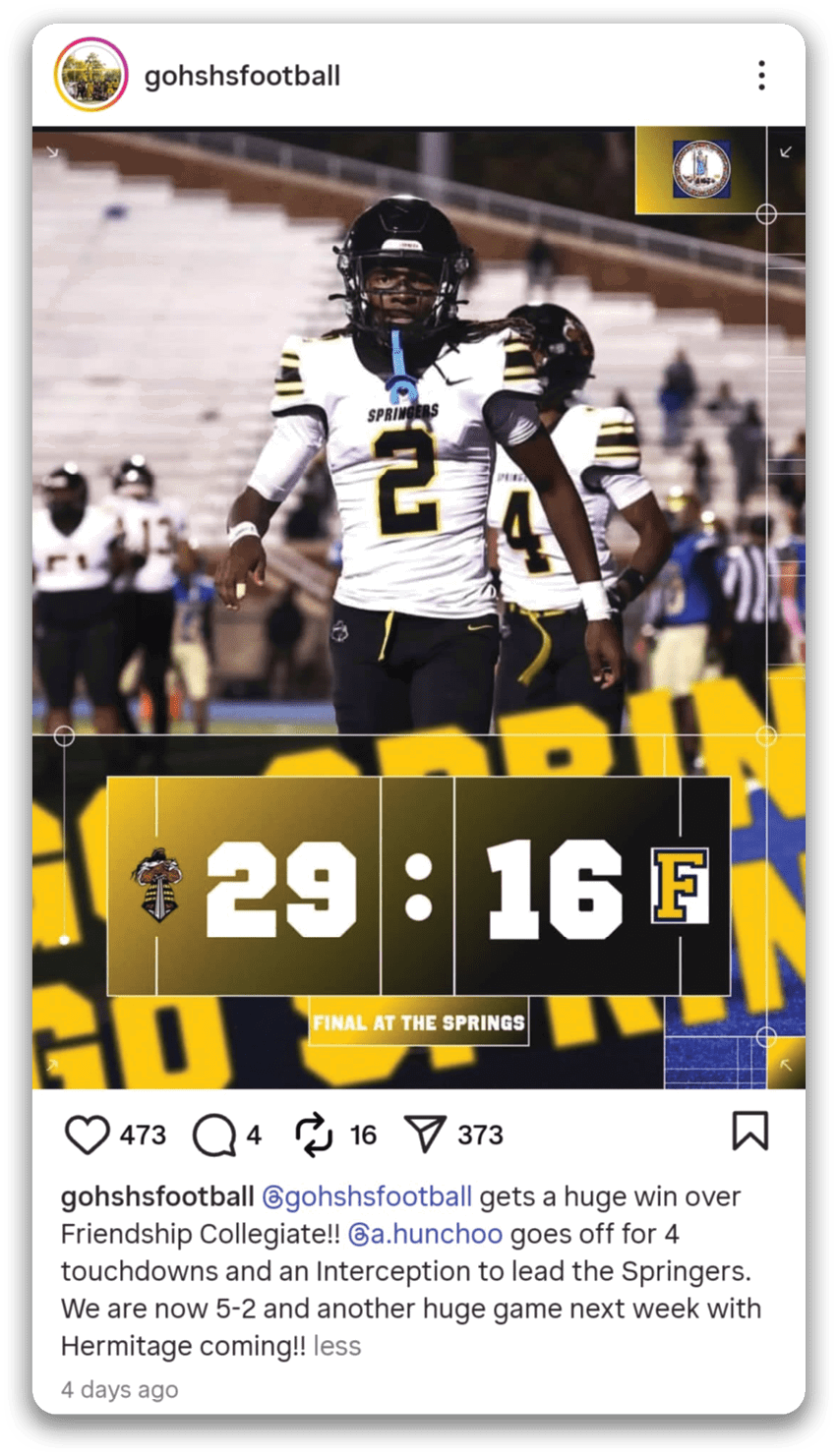Collapse the caption with less
Screen dimensions: 838x1456
click(x=337, y=1346)
